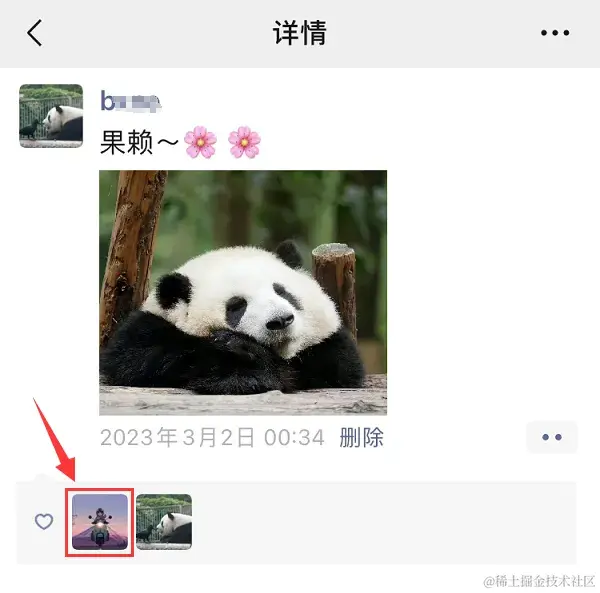Tap 删除 to delete this post
This screenshot has height=593, width=600.
coord(362,438)
